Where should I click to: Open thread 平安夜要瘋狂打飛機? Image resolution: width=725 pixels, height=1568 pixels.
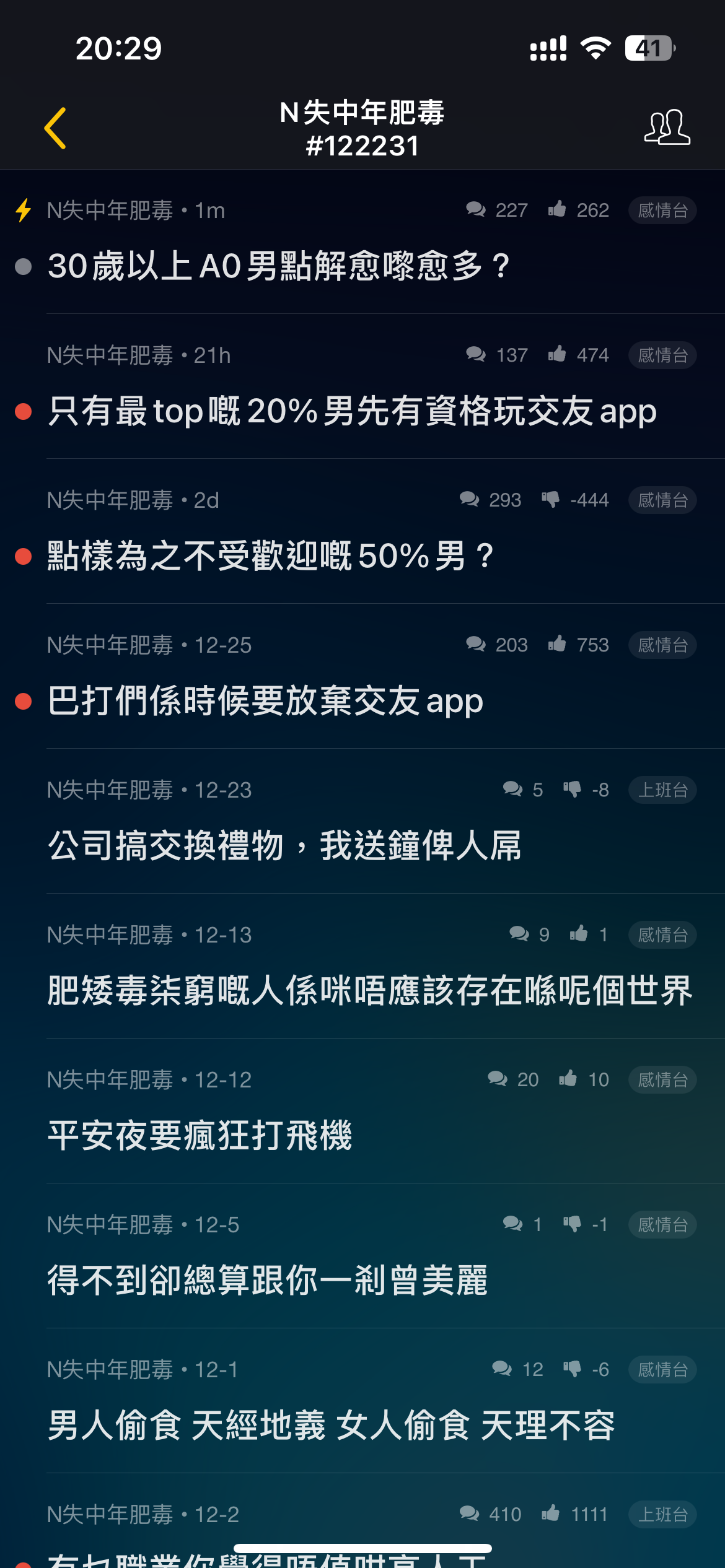(362, 1112)
